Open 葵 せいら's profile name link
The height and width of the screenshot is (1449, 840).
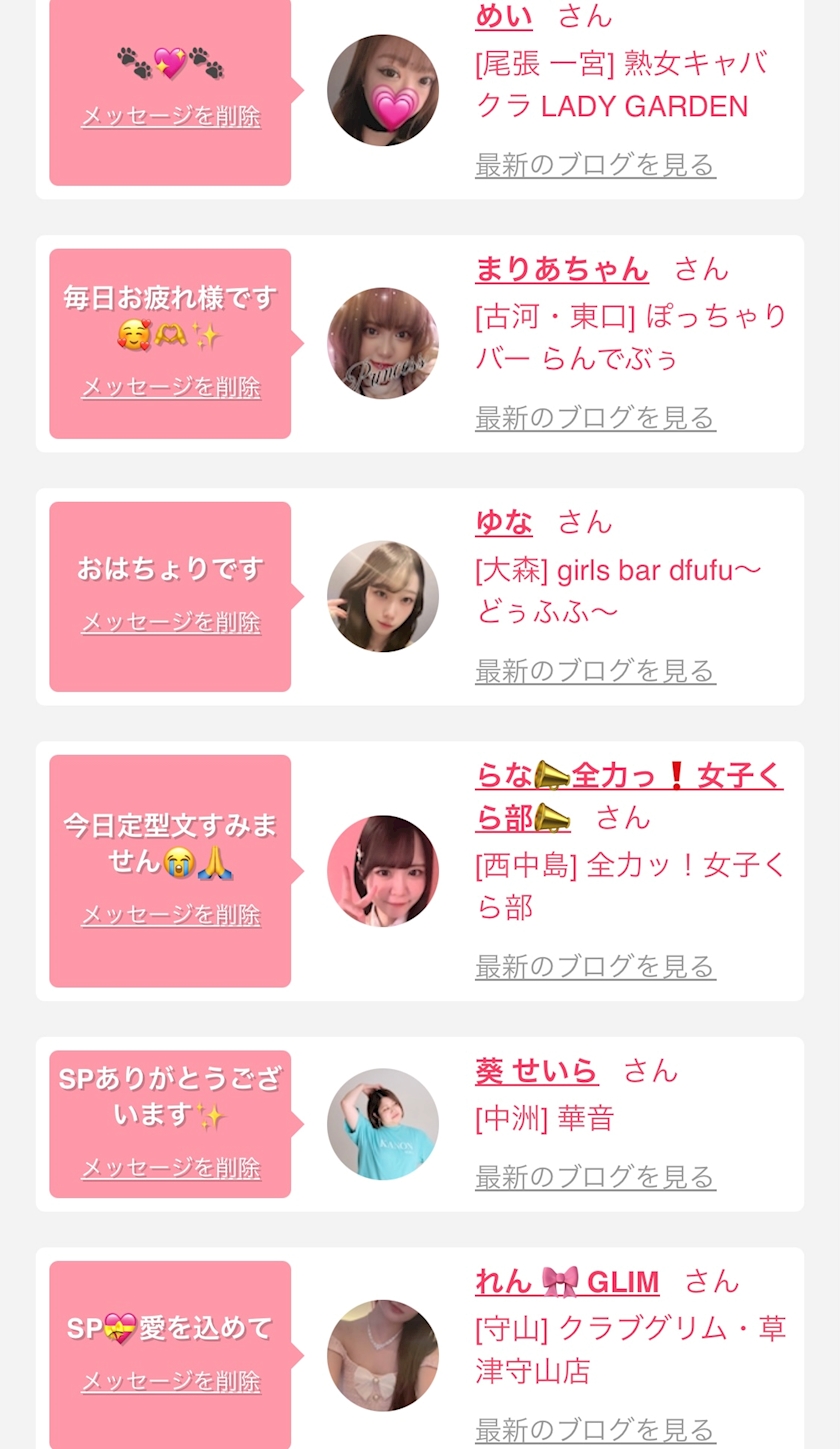[x=536, y=1071]
